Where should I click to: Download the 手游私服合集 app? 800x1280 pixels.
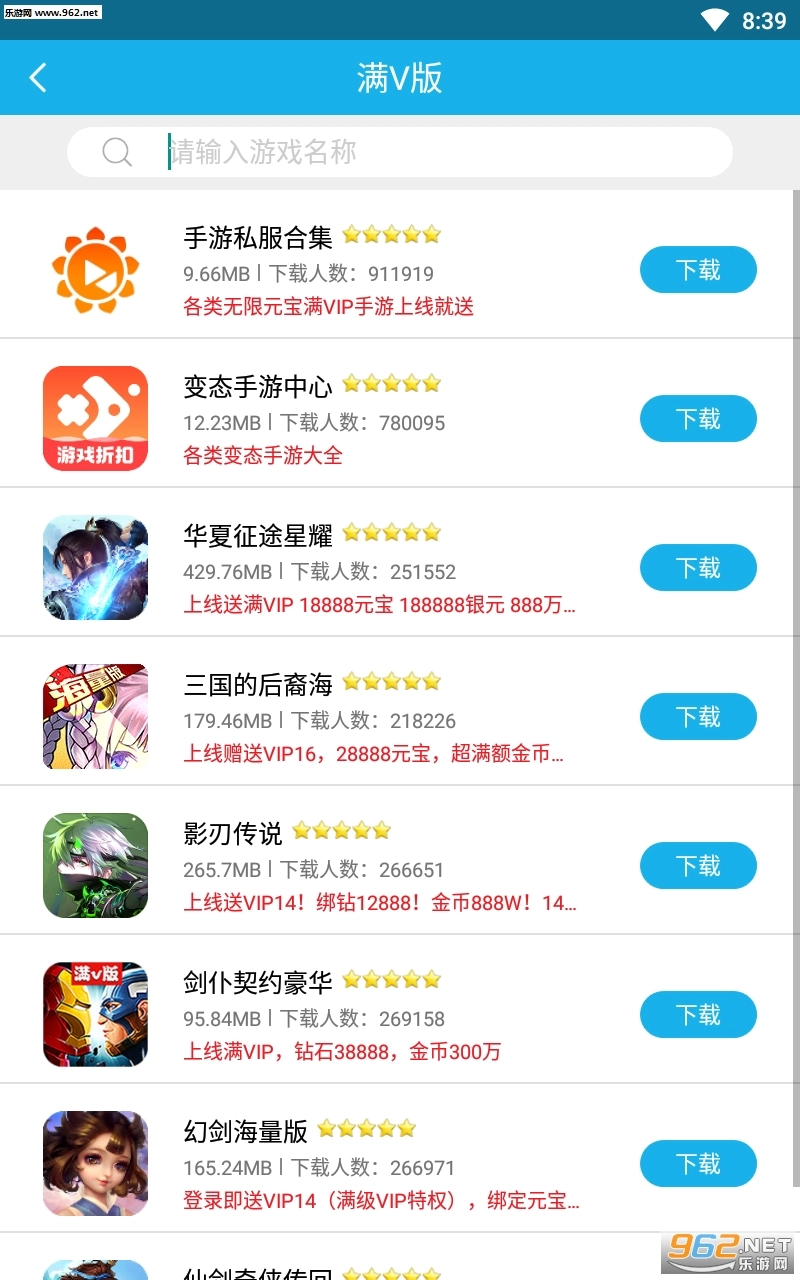coord(698,269)
